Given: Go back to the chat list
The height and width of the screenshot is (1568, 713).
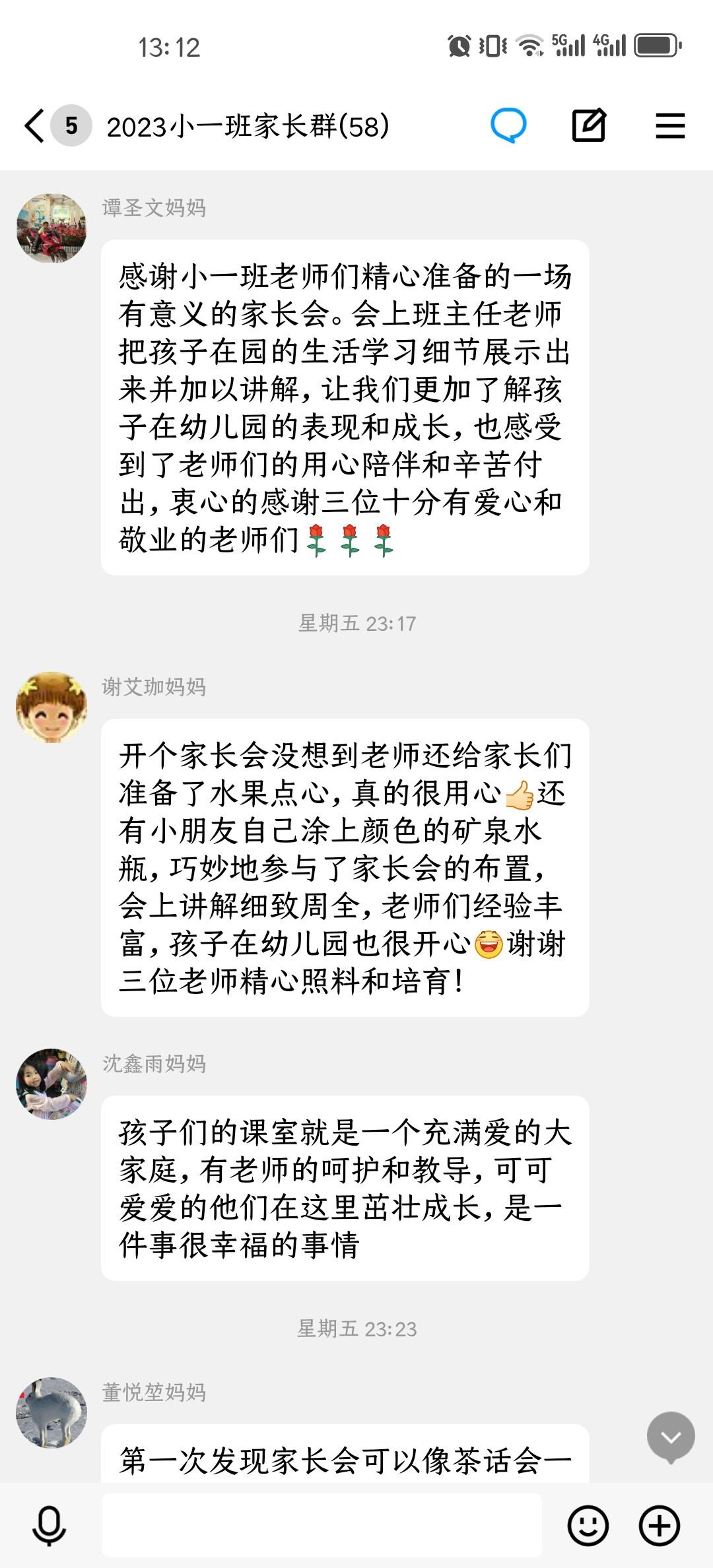Looking at the screenshot, I should click(x=34, y=125).
